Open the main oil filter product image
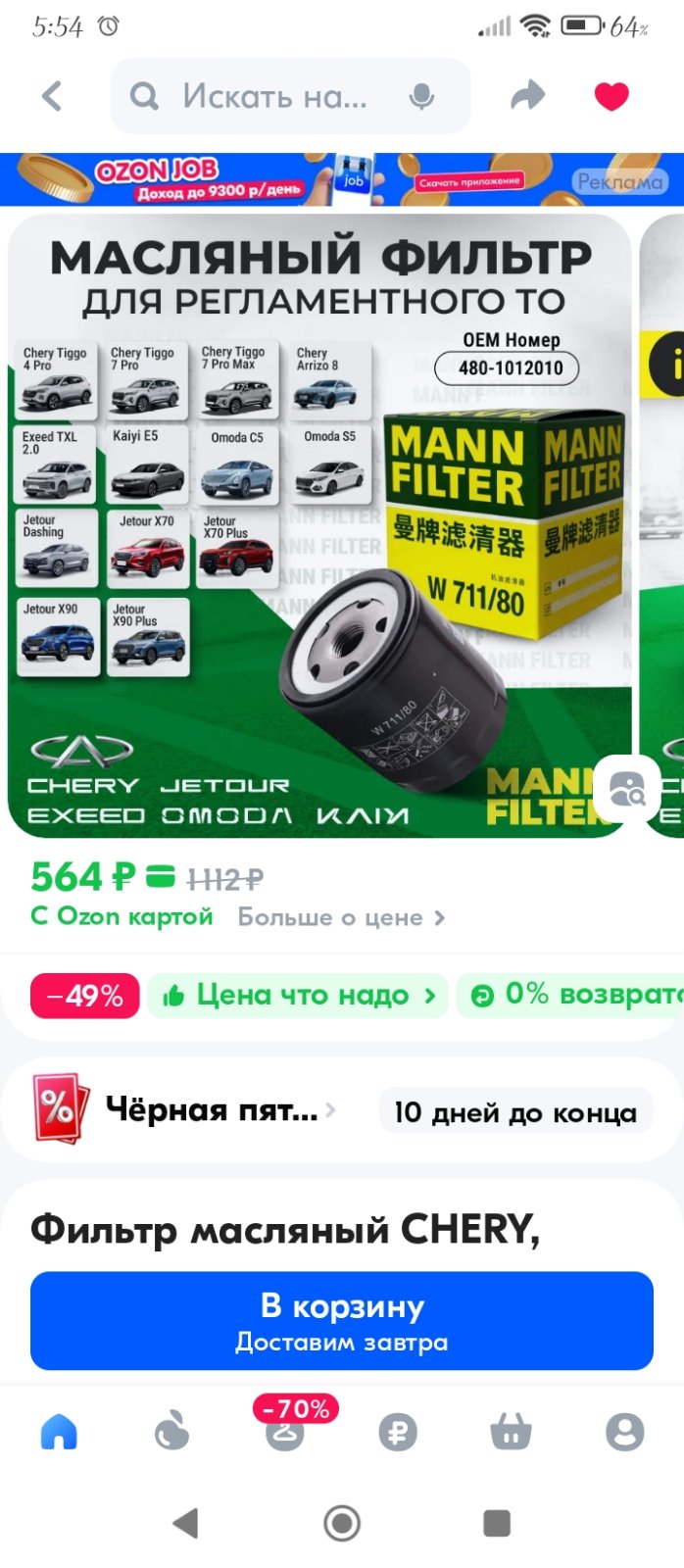 pyautogui.click(x=319, y=526)
